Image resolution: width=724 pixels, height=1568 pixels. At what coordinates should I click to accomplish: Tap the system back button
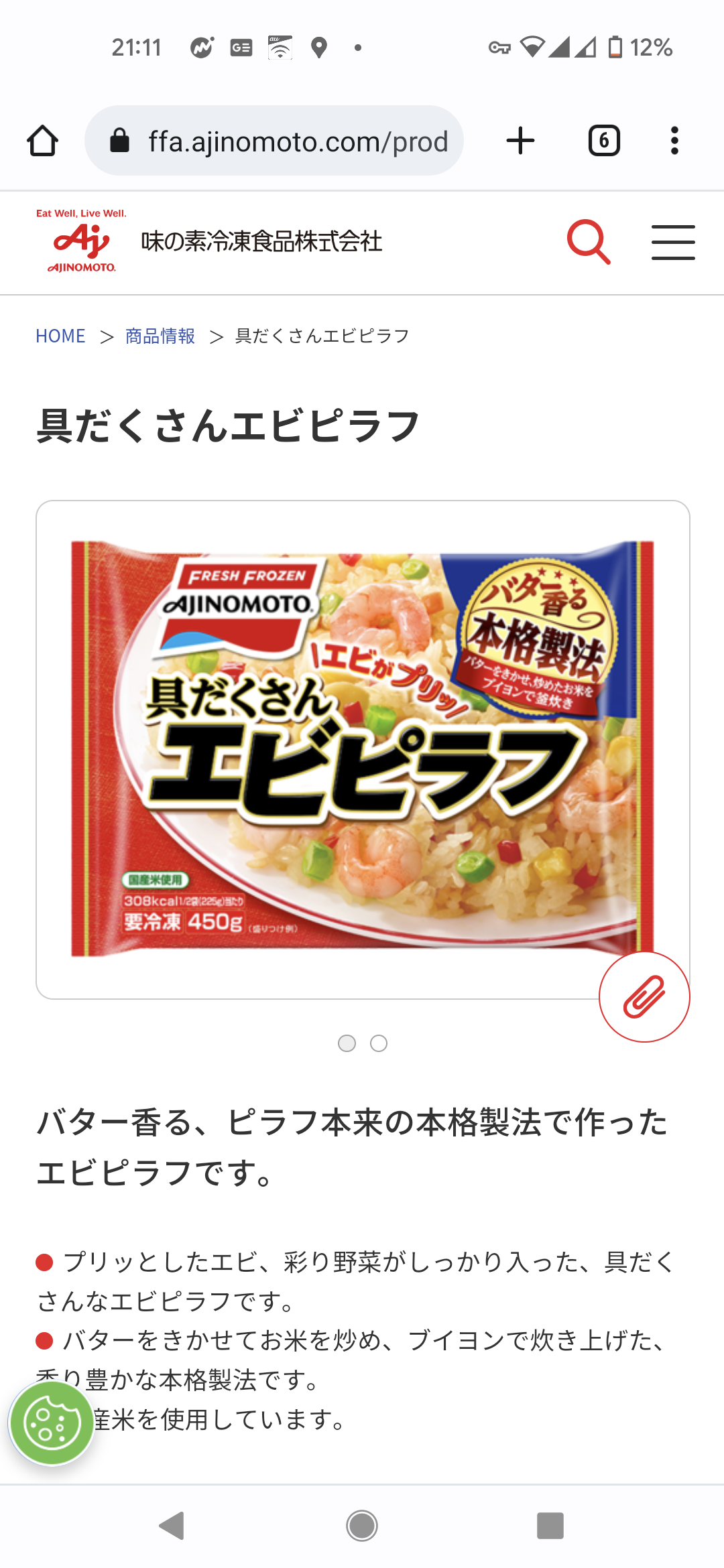(x=172, y=1526)
